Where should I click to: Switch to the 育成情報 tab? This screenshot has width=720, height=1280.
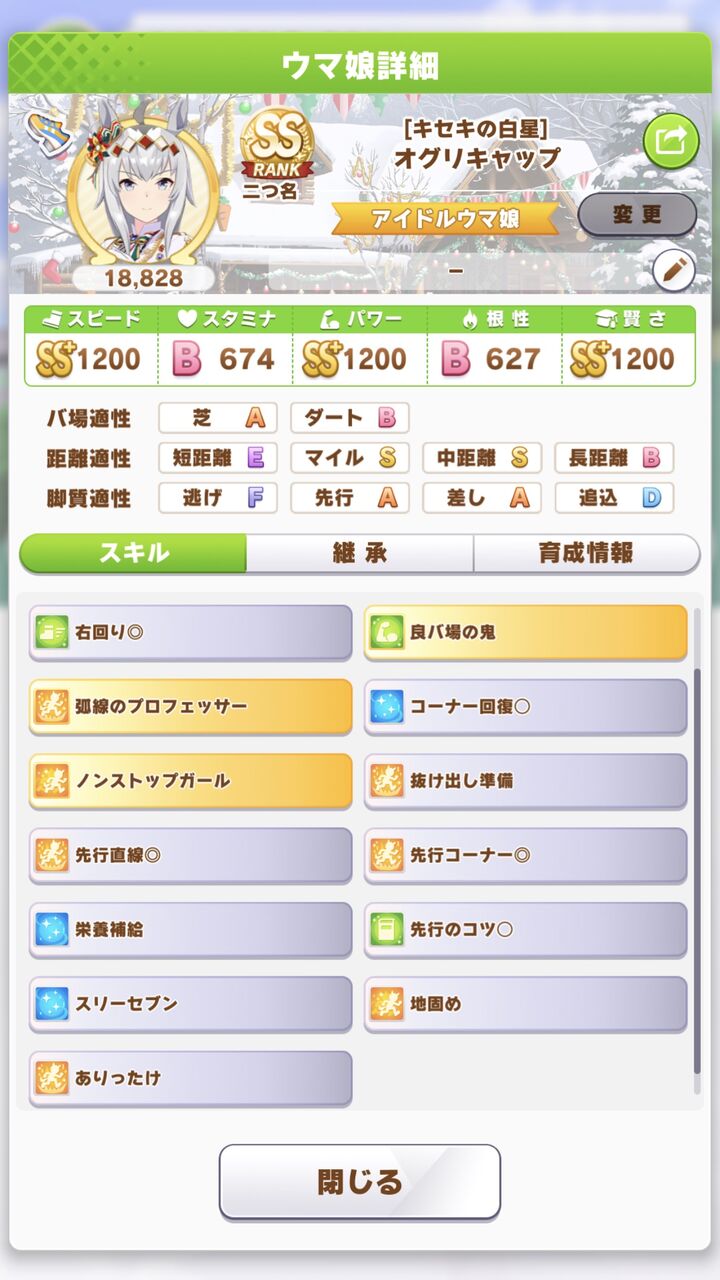pyautogui.click(x=586, y=553)
